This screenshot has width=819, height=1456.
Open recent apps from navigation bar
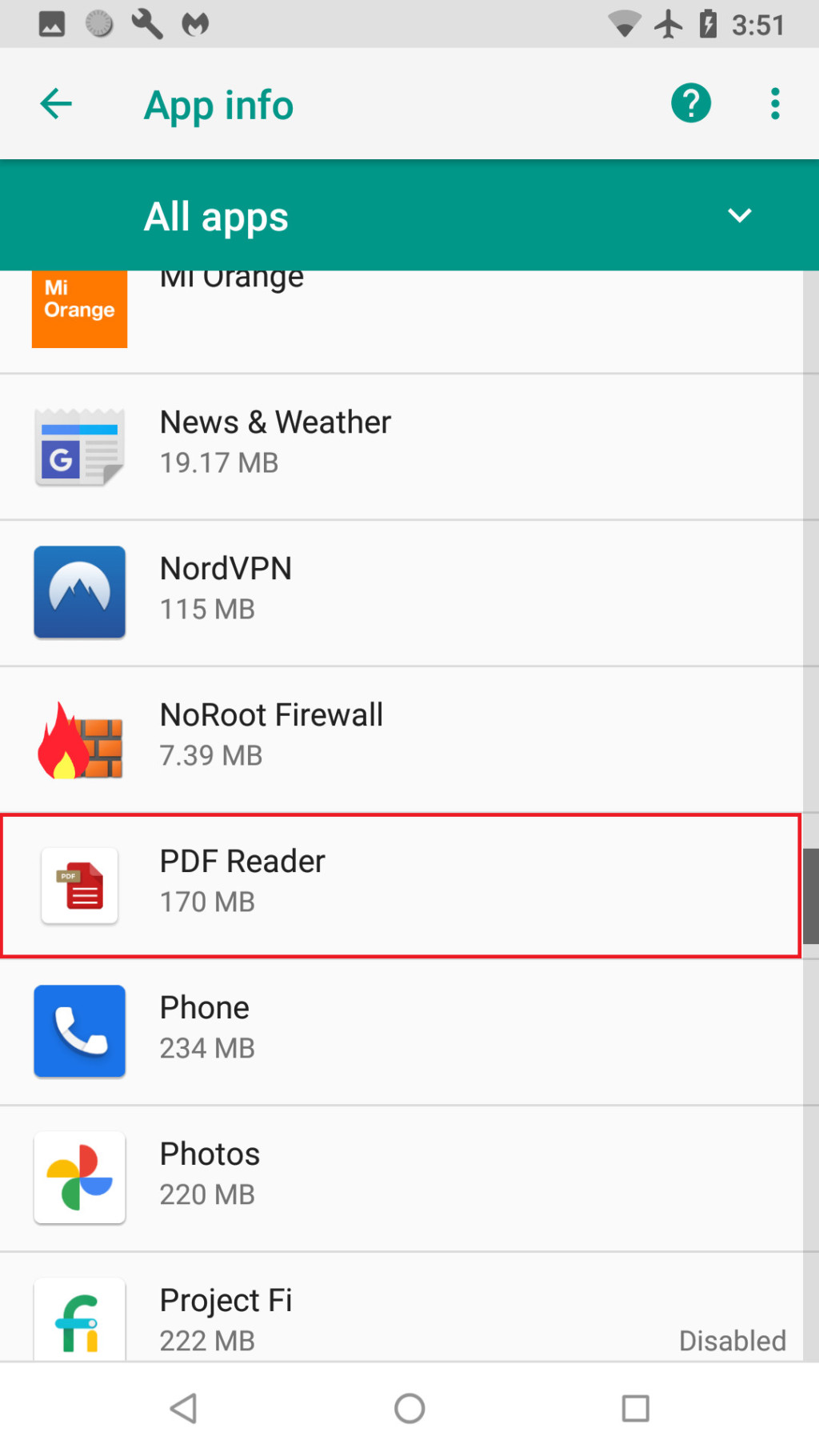pyautogui.click(x=635, y=1409)
